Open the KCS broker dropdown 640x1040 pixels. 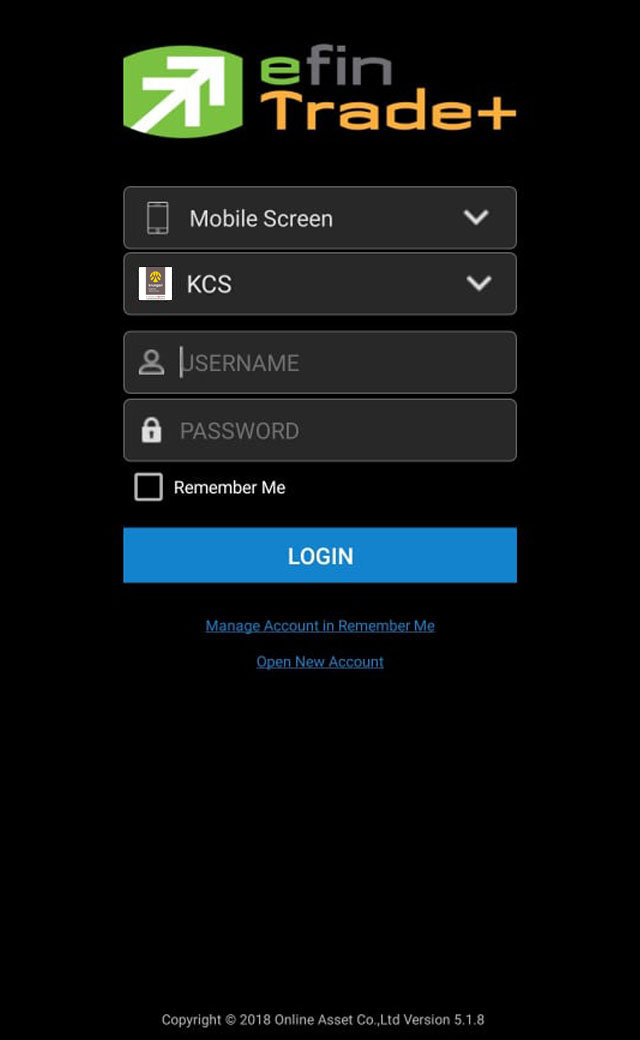[320, 284]
